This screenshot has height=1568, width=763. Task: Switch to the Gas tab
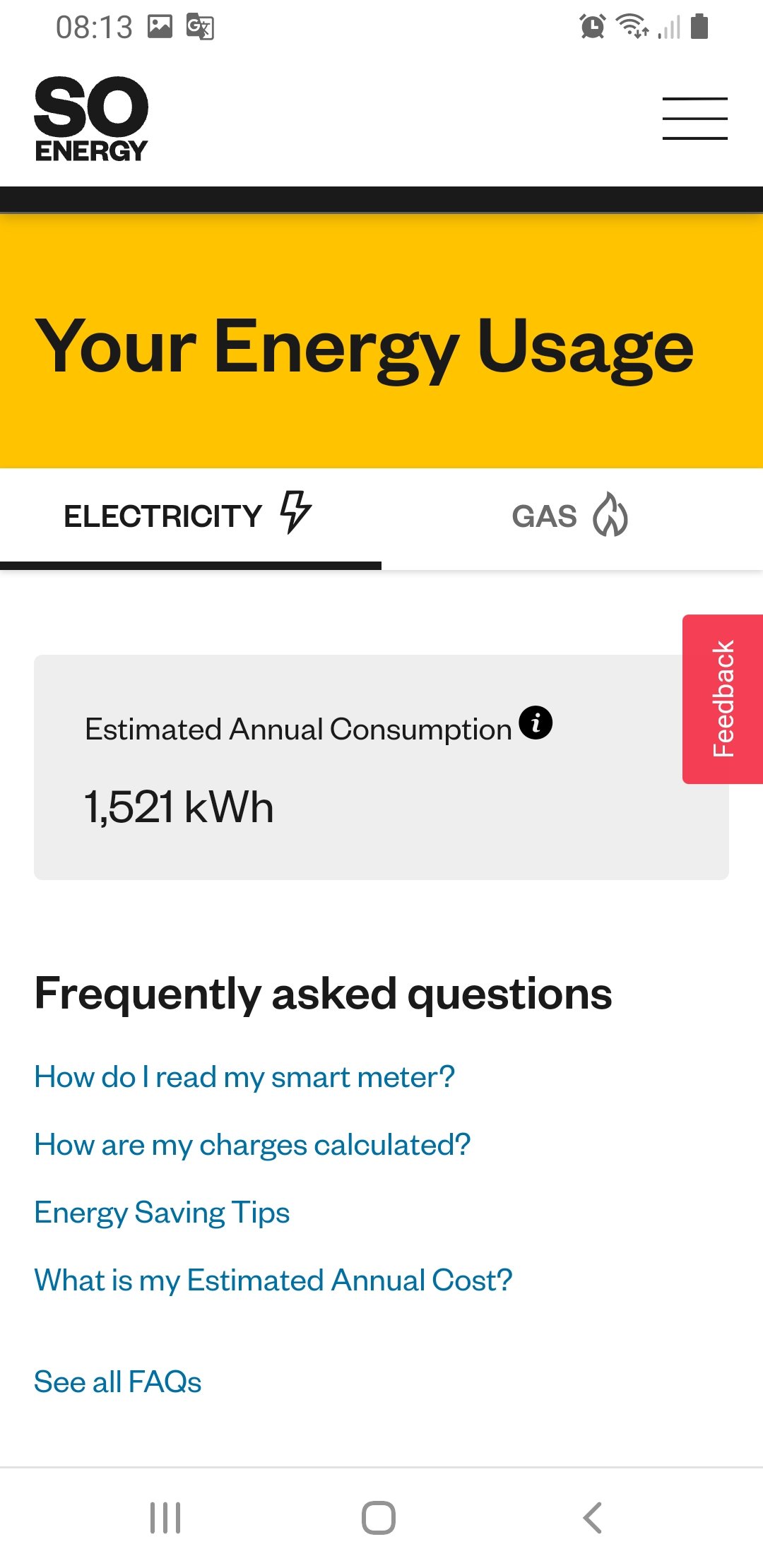pyautogui.click(x=572, y=516)
